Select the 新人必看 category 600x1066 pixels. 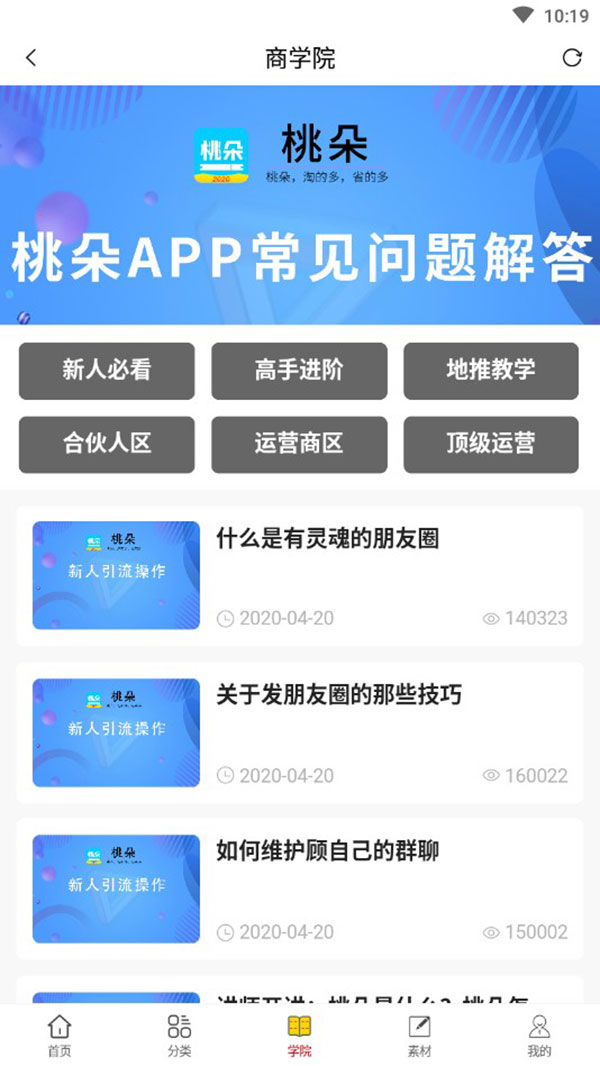pos(106,370)
